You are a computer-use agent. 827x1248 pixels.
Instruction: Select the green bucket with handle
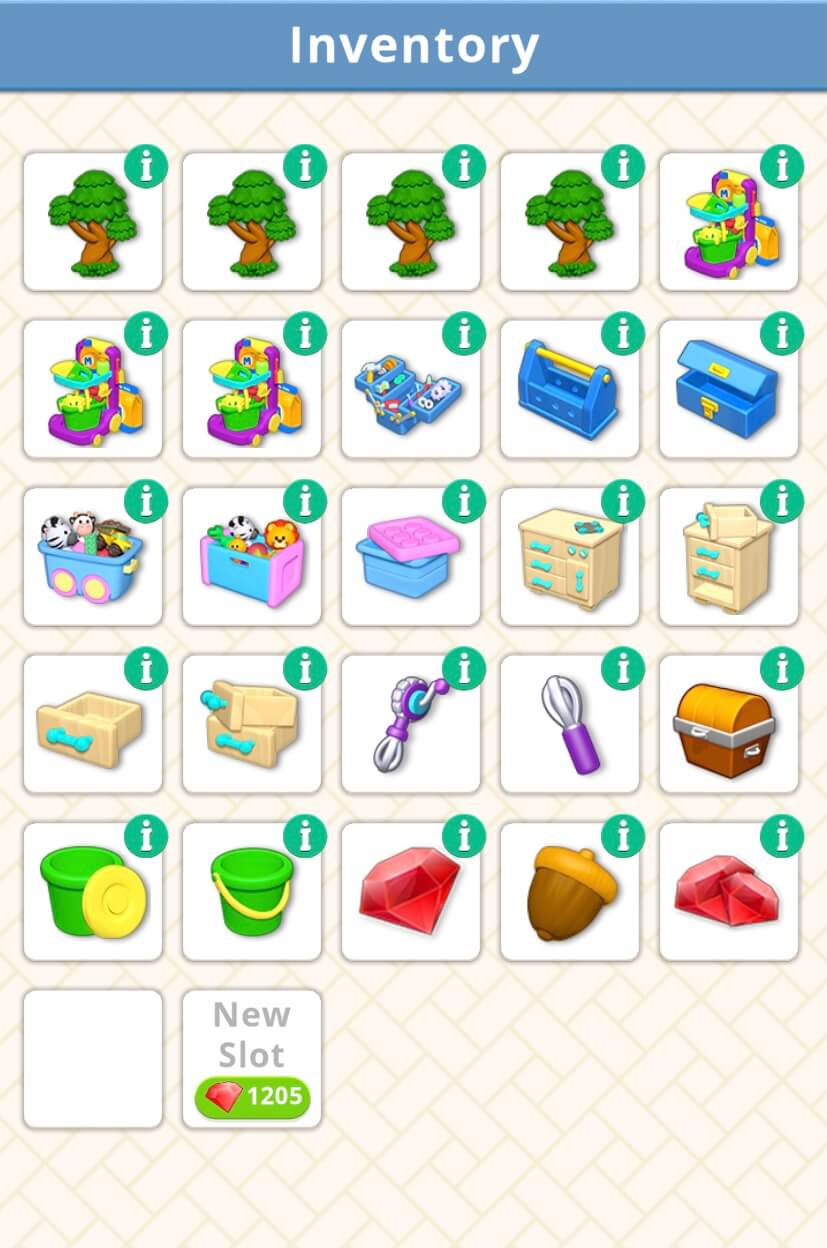coord(251,893)
